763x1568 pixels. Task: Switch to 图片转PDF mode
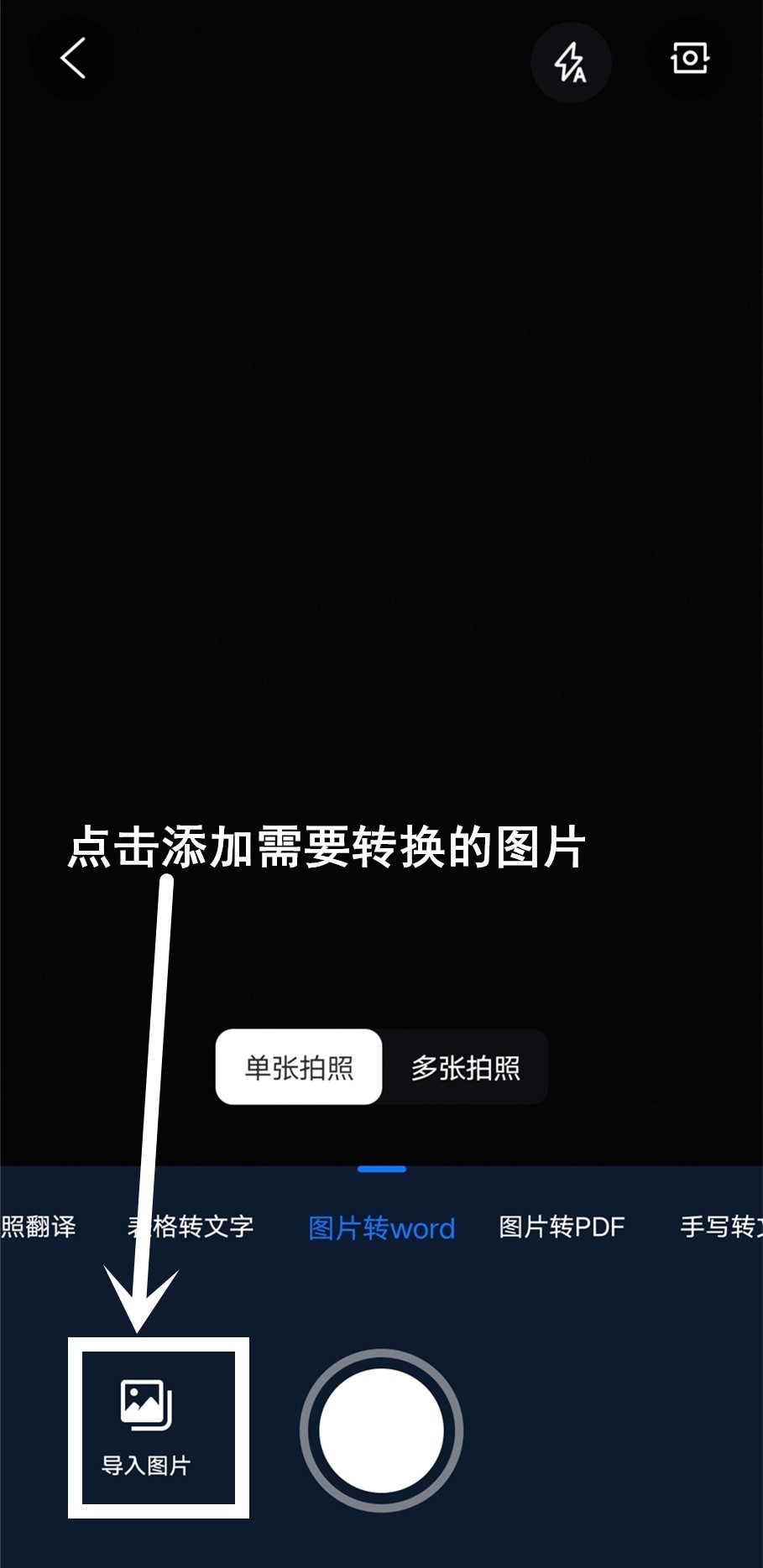click(562, 1227)
